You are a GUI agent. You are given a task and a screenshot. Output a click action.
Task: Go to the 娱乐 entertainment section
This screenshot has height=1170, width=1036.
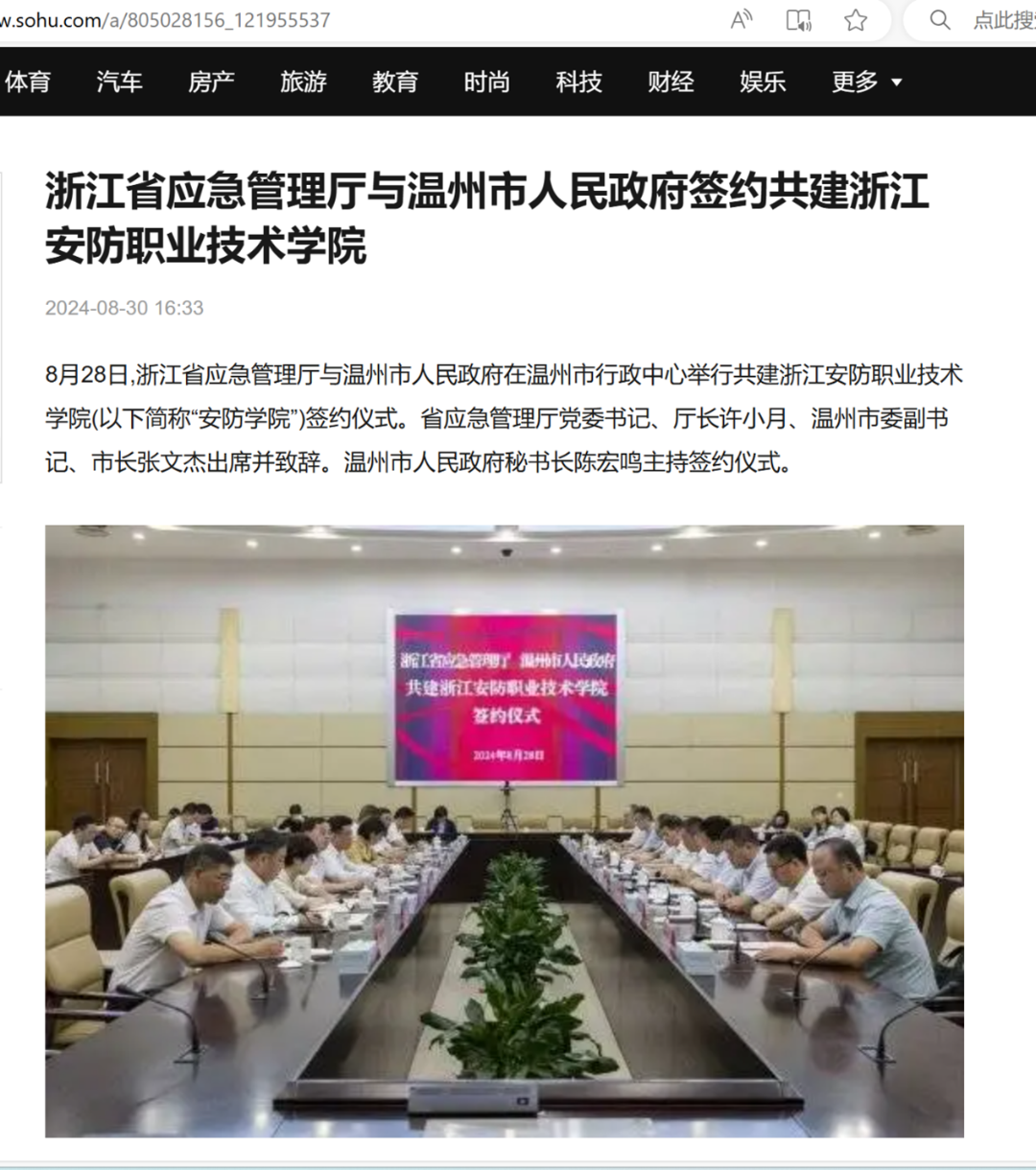click(x=763, y=82)
